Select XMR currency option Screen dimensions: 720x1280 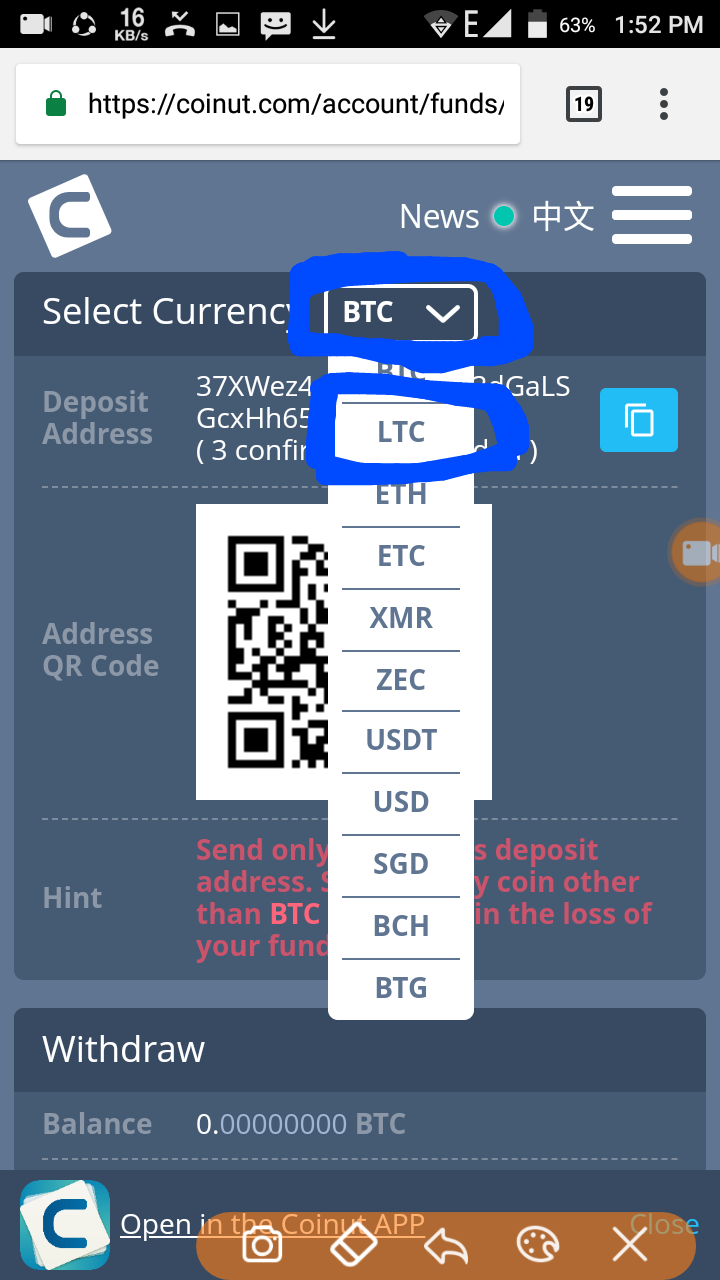tap(401, 618)
